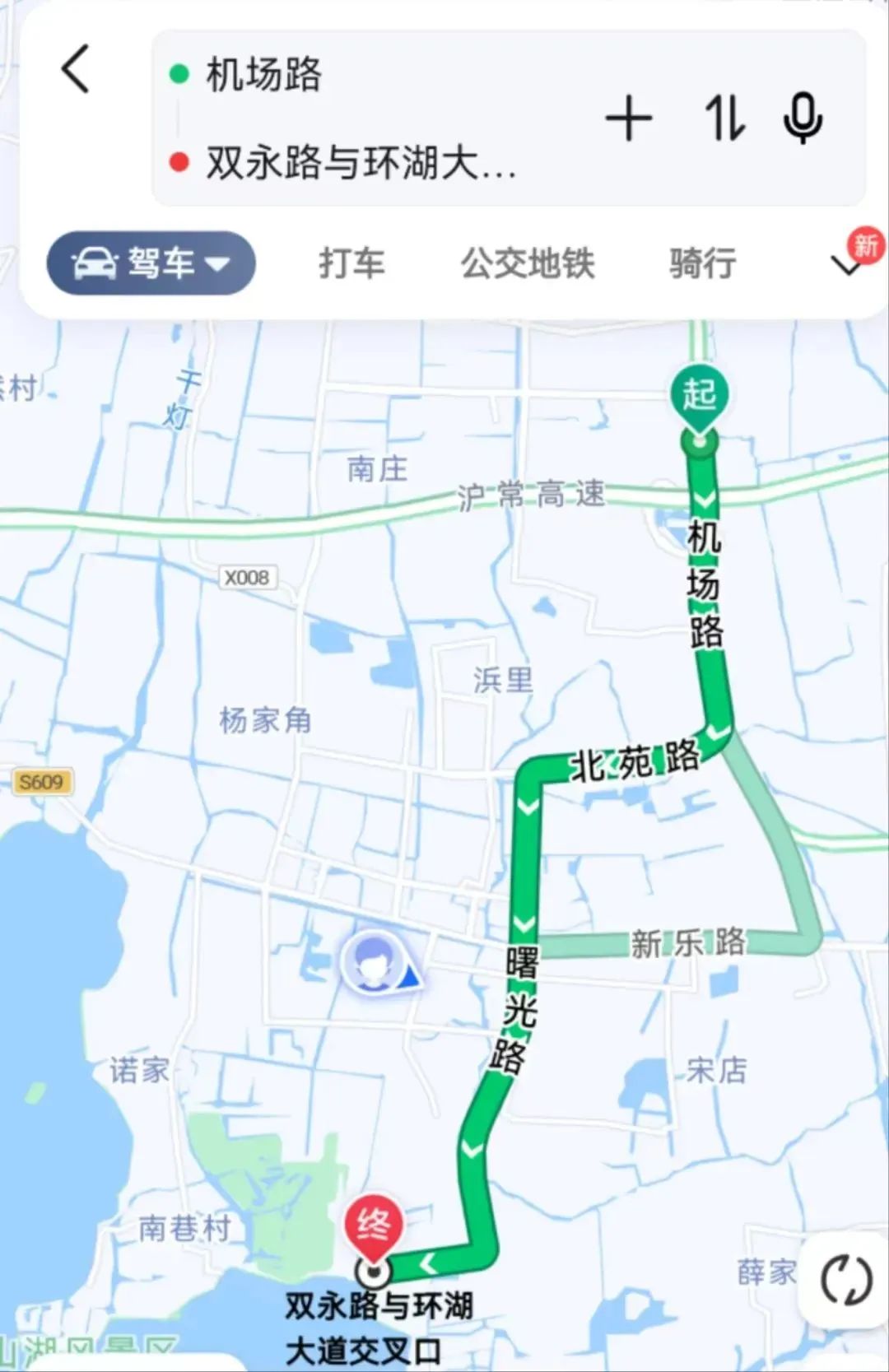Screen dimensions: 889x1372
Task: Edit the starting point 机场路
Action: pyautogui.click(x=263, y=74)
